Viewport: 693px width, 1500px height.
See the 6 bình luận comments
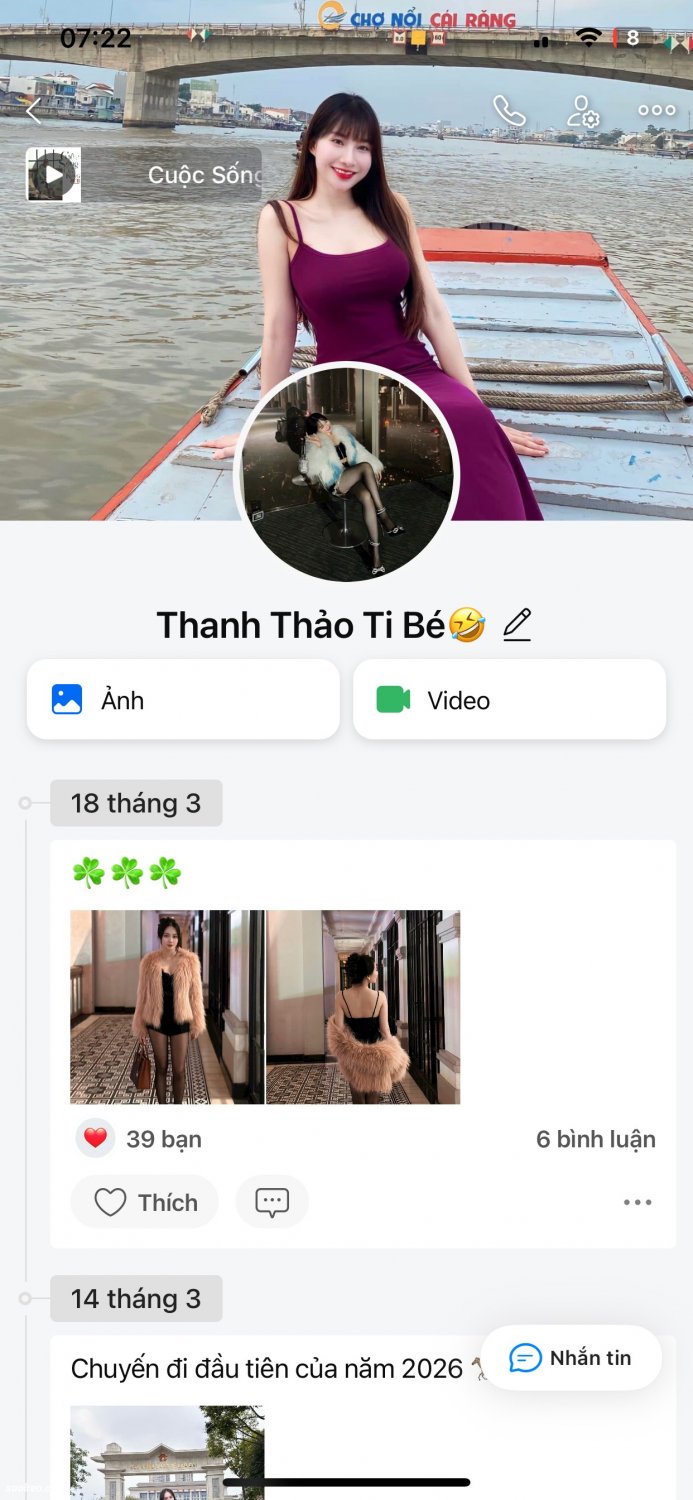(596, 1139)
